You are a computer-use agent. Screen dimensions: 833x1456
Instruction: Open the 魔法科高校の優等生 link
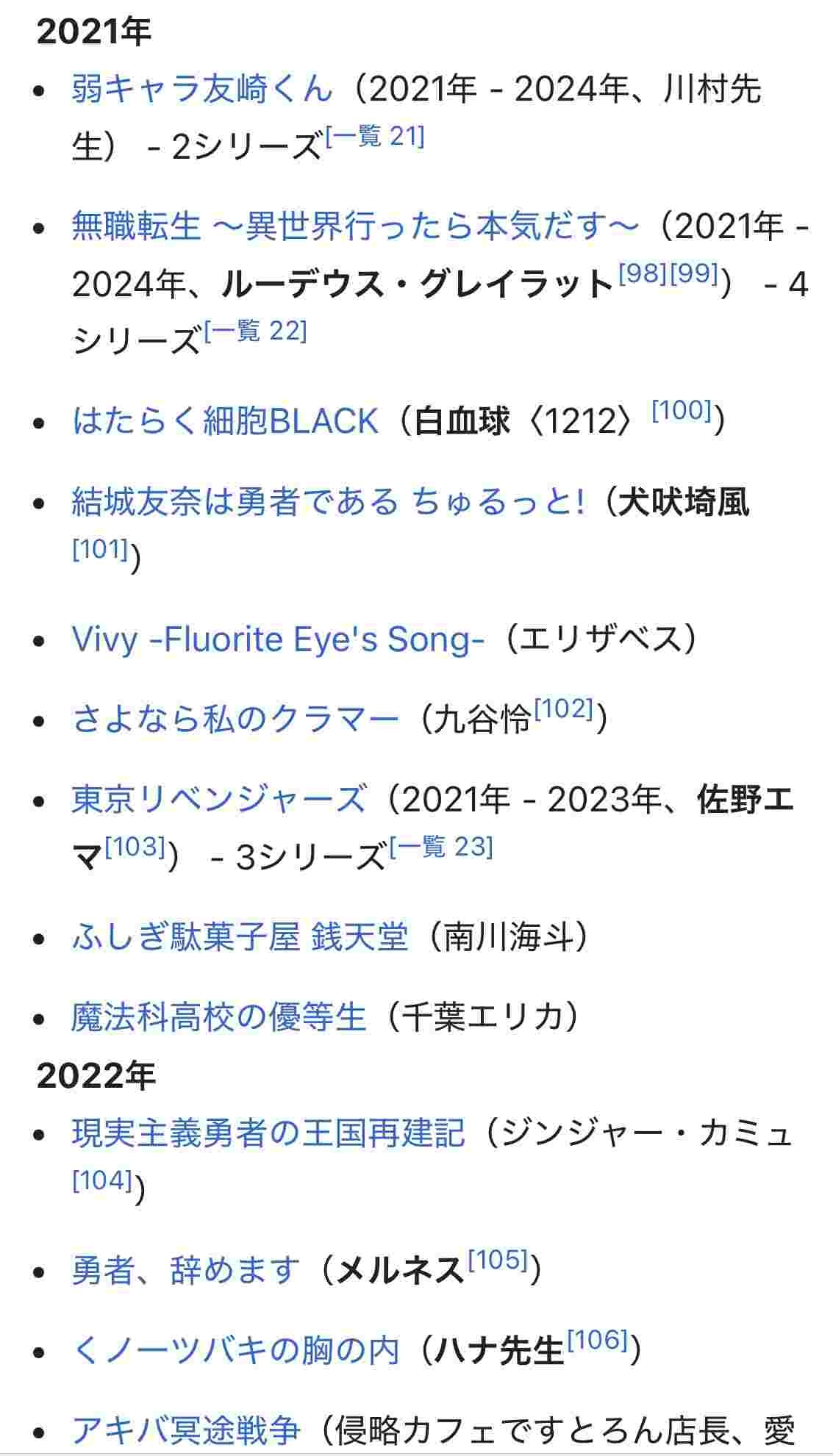coord(218,1018)
